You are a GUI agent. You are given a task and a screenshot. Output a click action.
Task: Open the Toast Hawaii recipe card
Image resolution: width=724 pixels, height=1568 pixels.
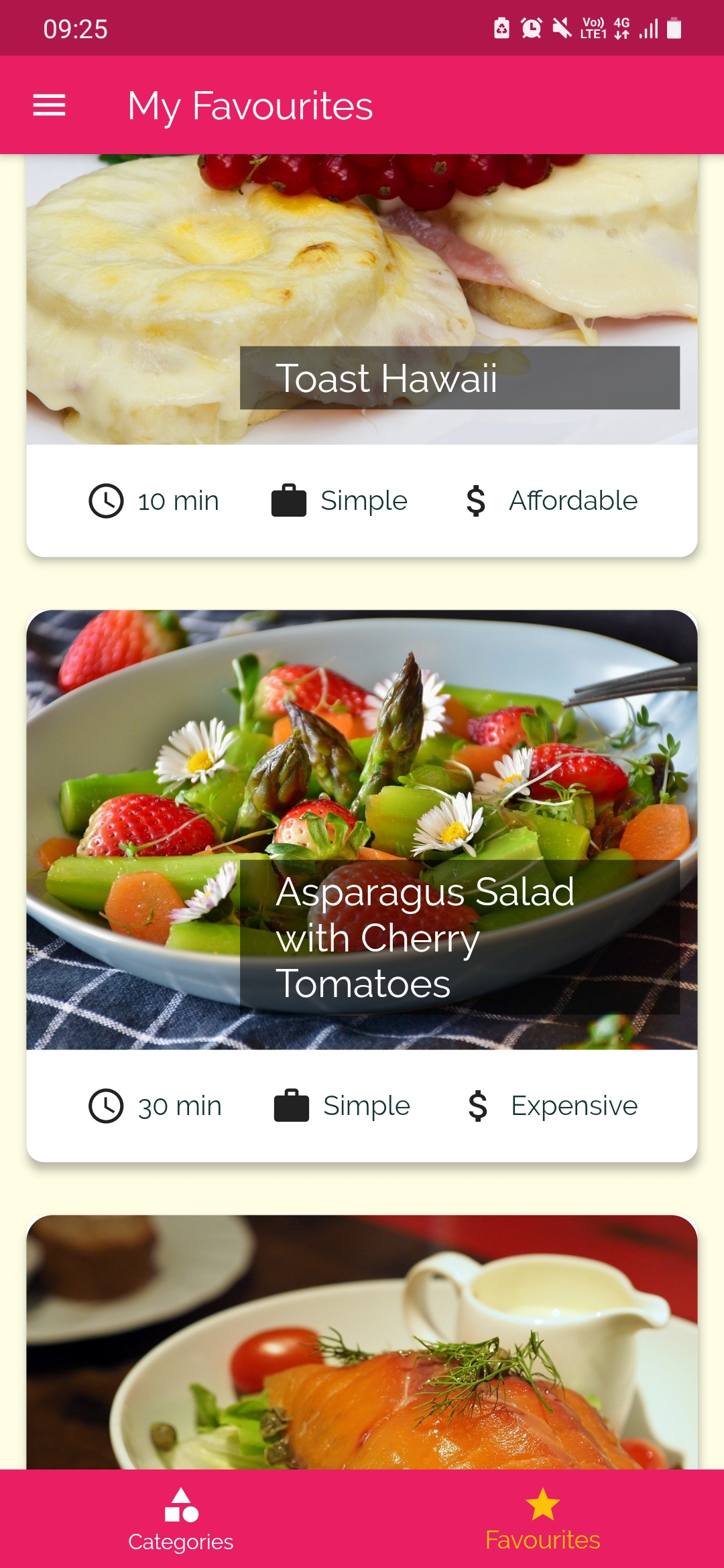click(x=362, y=335)
